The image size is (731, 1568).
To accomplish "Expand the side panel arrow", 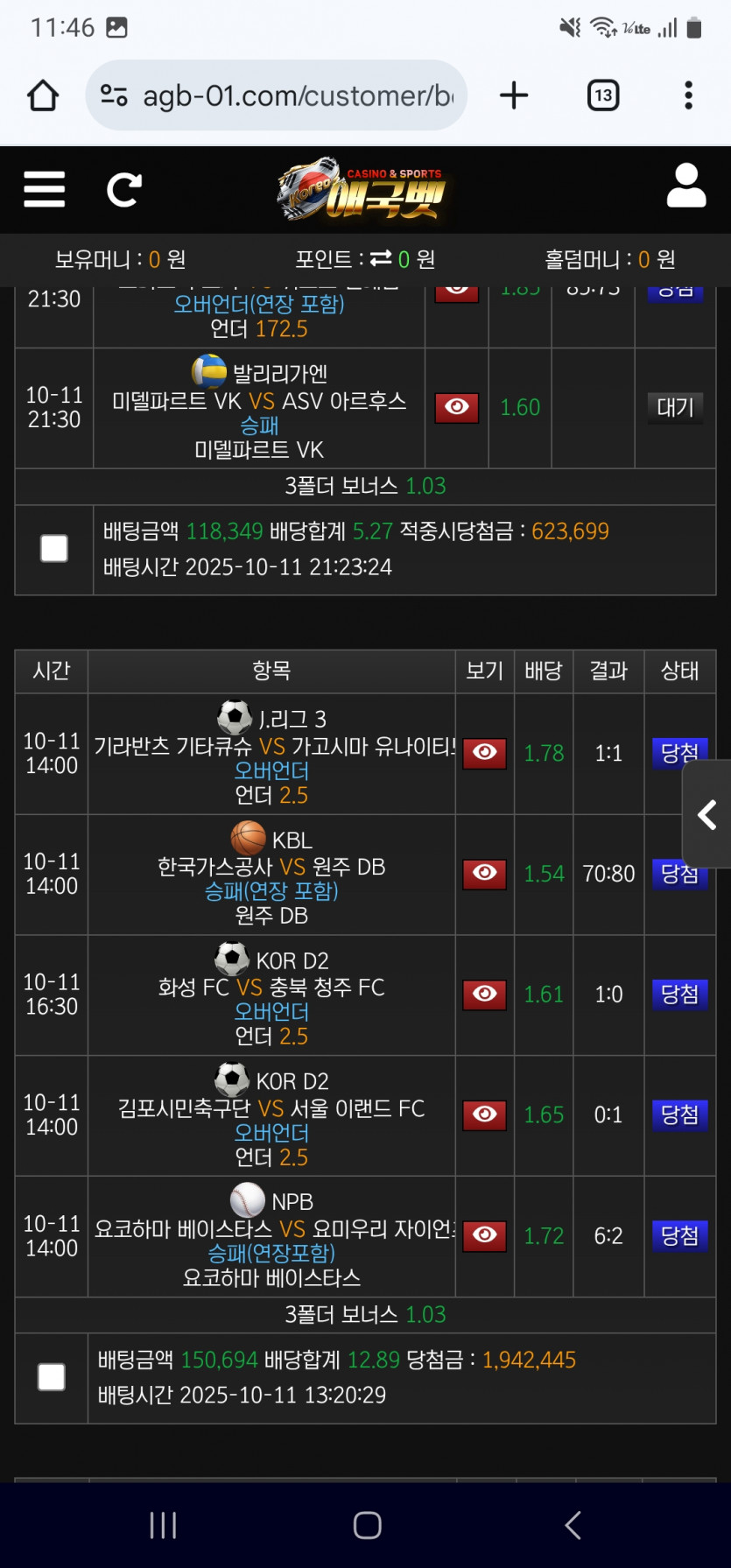I will (x=707, y=814).
